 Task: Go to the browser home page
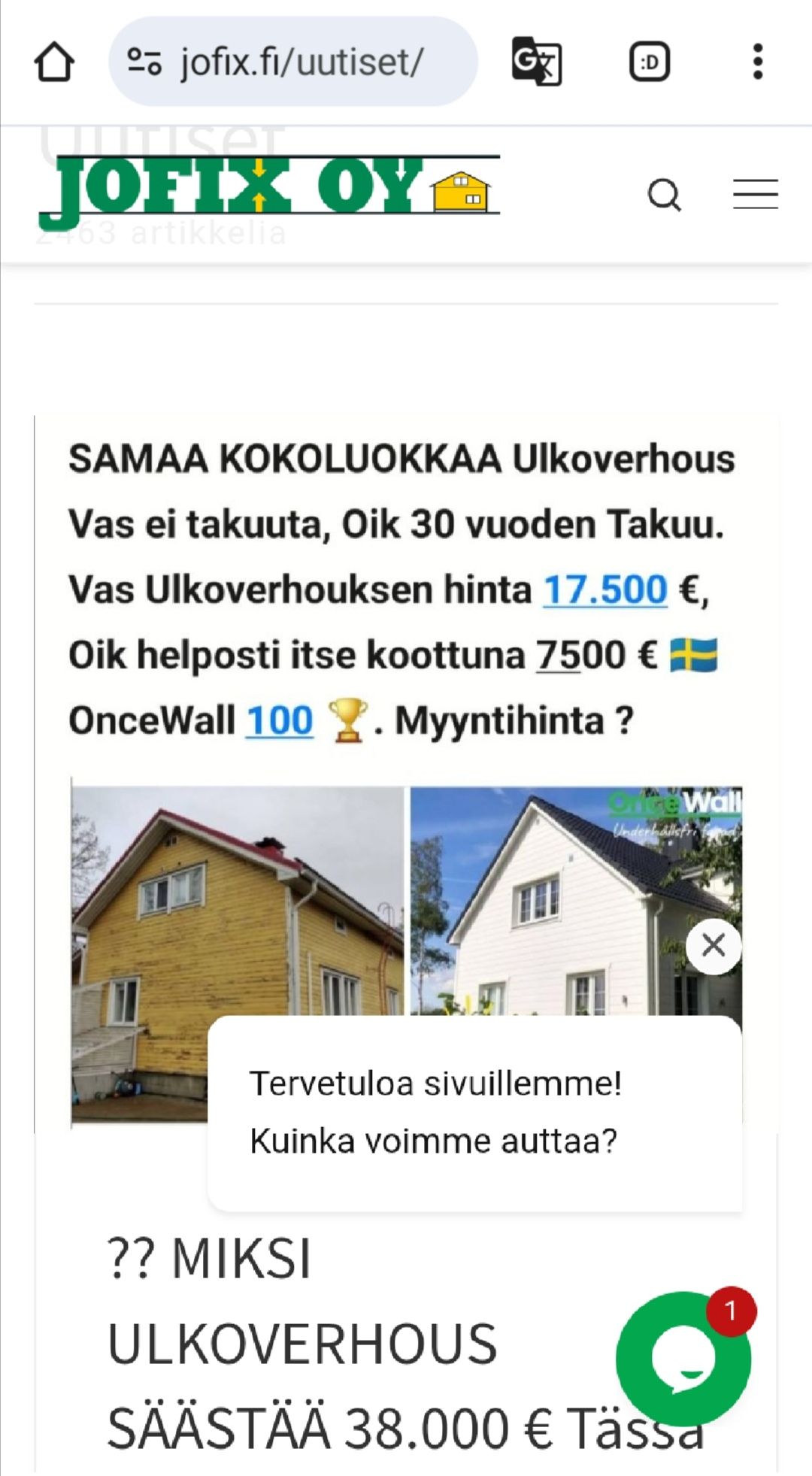pyautogui.click(x=54, y=62)
